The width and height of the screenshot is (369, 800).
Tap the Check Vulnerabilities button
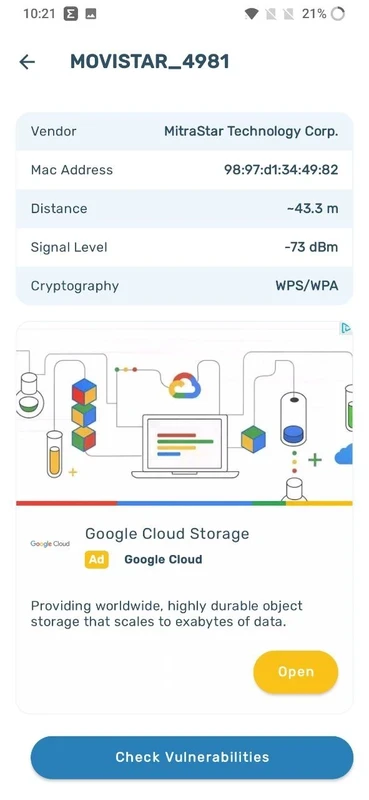pos(192,757)
